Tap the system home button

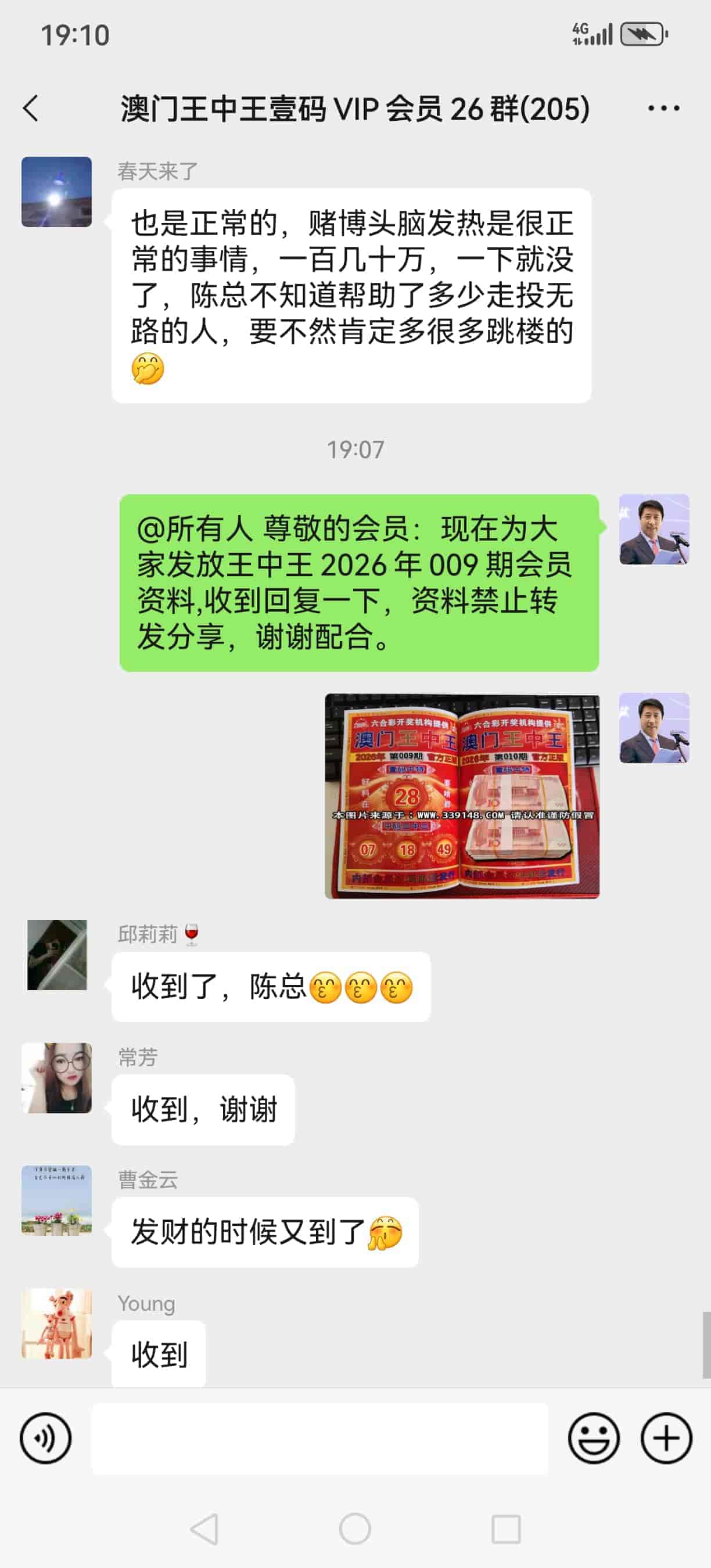[355, 1529]
